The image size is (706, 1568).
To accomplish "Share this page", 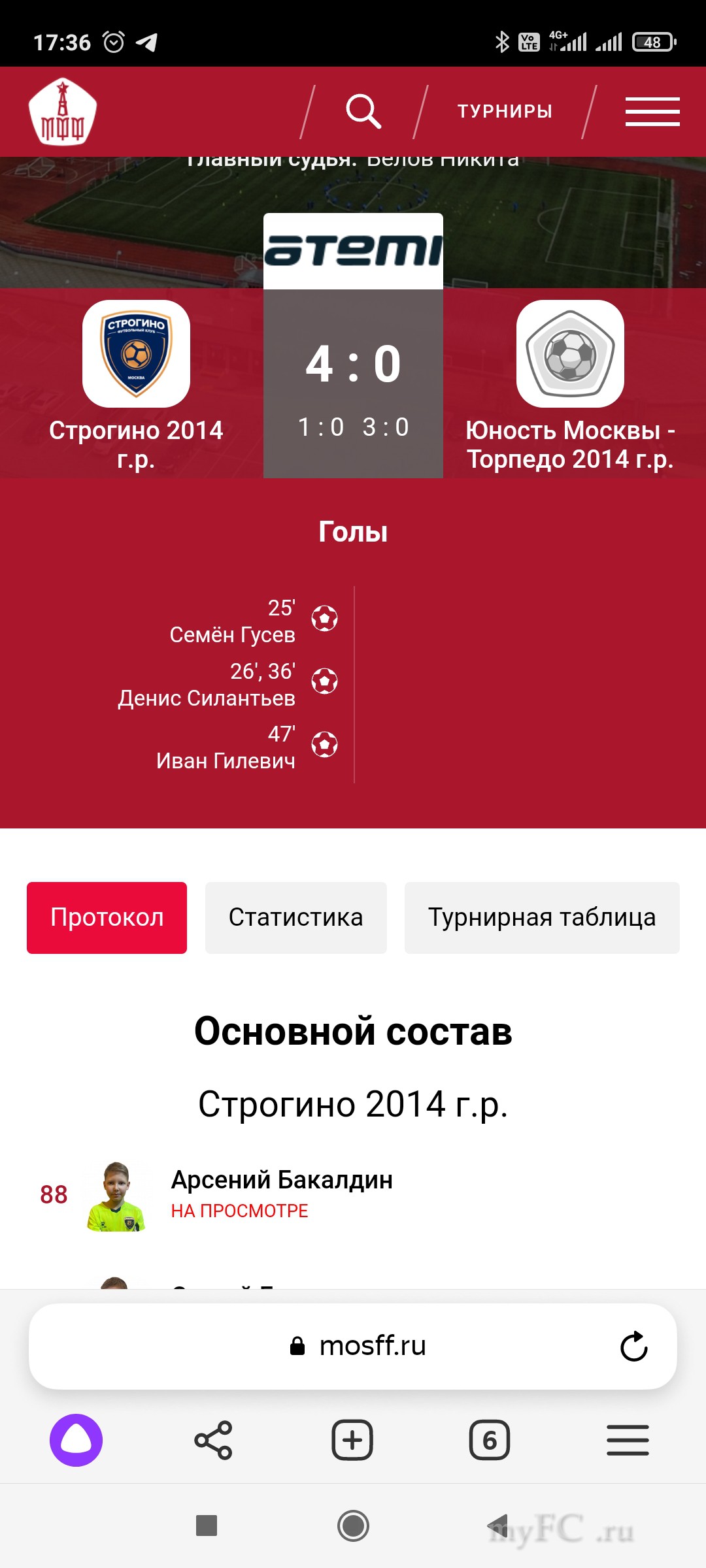I will [213, 1440].
